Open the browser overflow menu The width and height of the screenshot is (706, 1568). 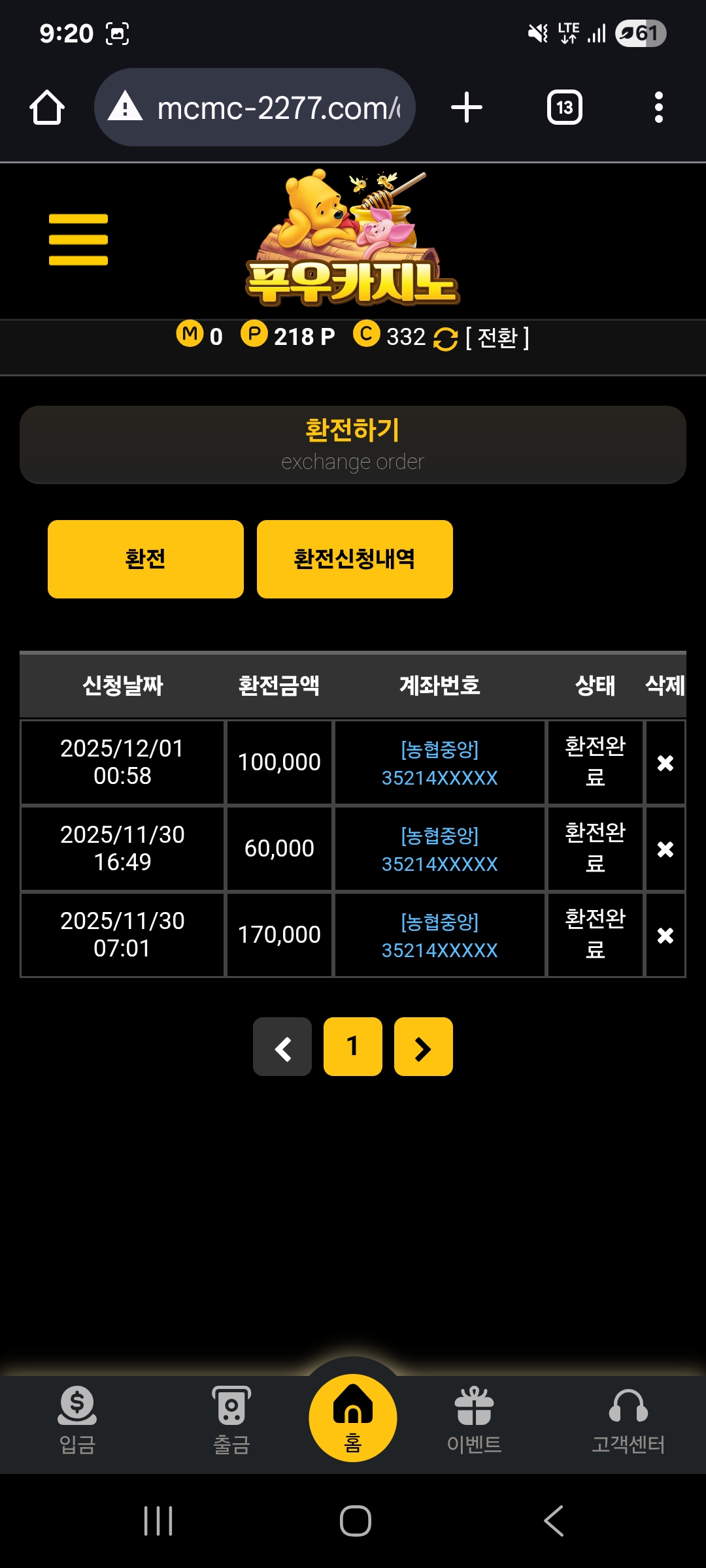pyautogui.click(x=658, y=108)
